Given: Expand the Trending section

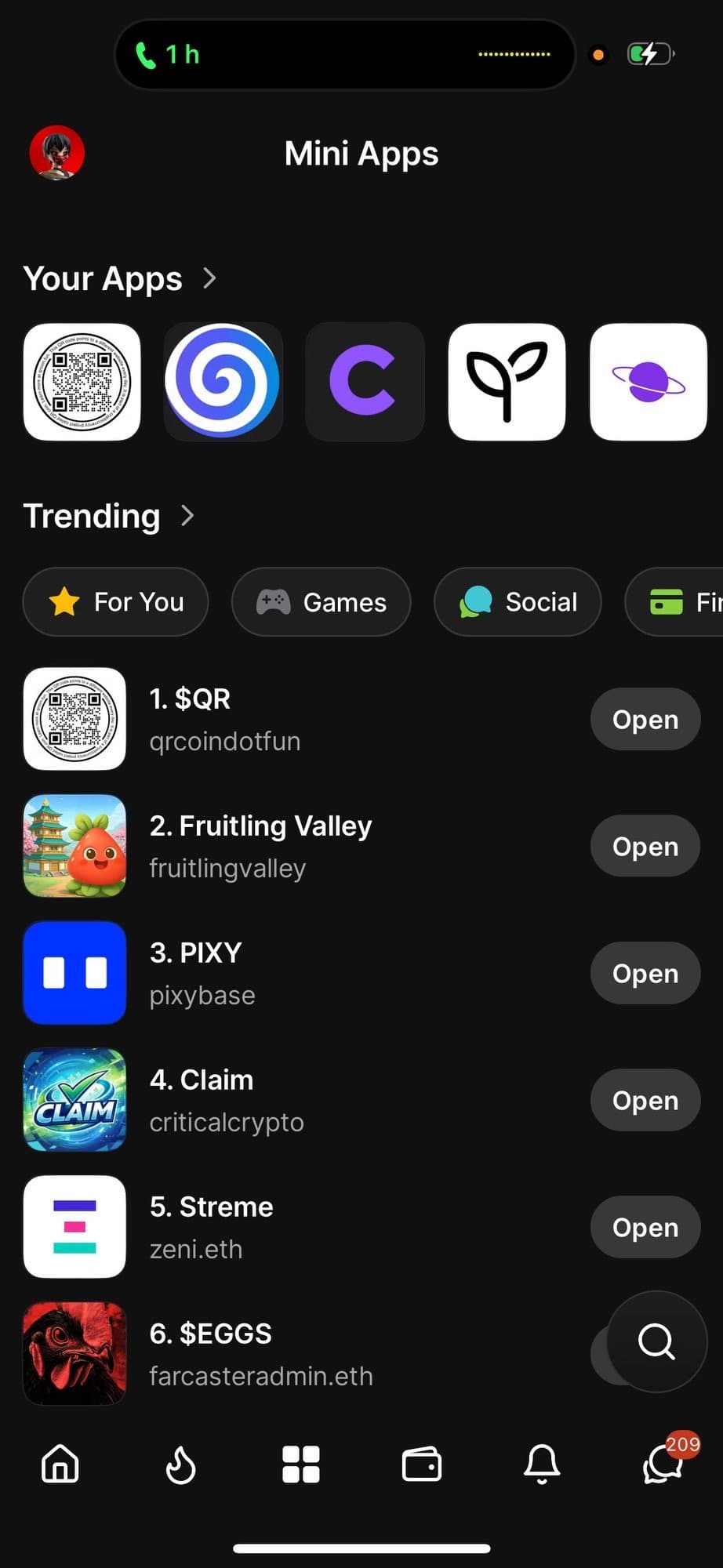Looking at the screenshot, I should pos(187,516).
